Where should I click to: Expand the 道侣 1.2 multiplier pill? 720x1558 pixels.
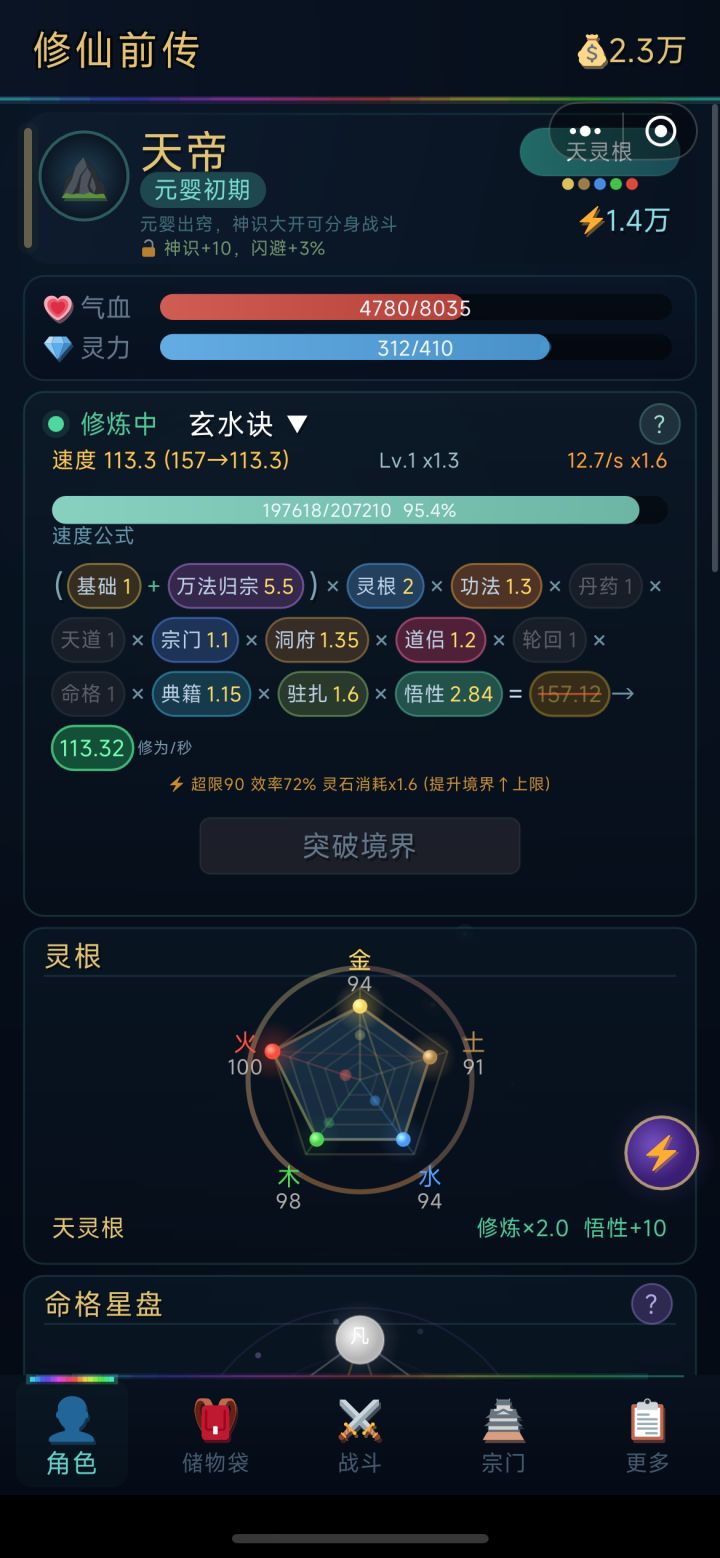pyautogui.click(x=443, y=640)
